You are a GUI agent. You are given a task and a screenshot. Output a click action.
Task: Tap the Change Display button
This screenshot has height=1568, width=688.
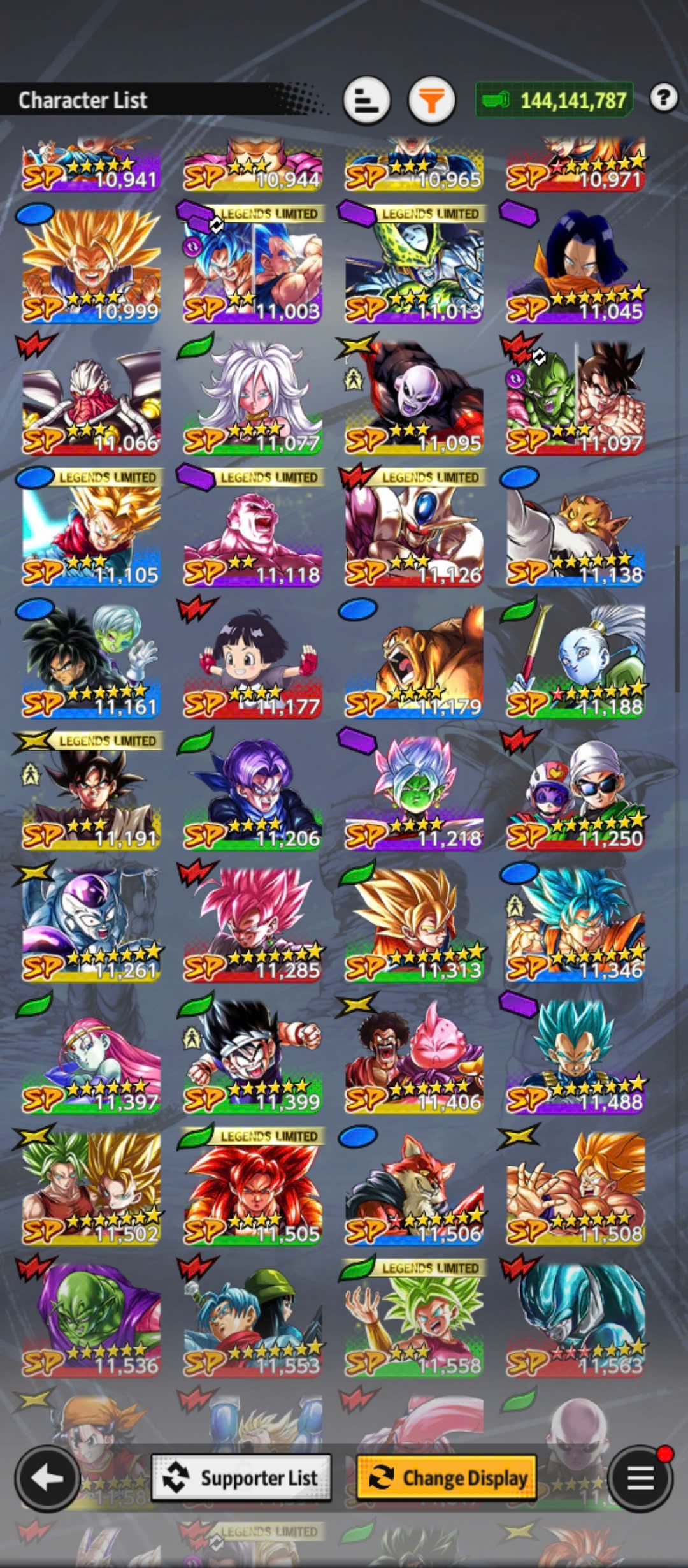[x=447, y=1477]
